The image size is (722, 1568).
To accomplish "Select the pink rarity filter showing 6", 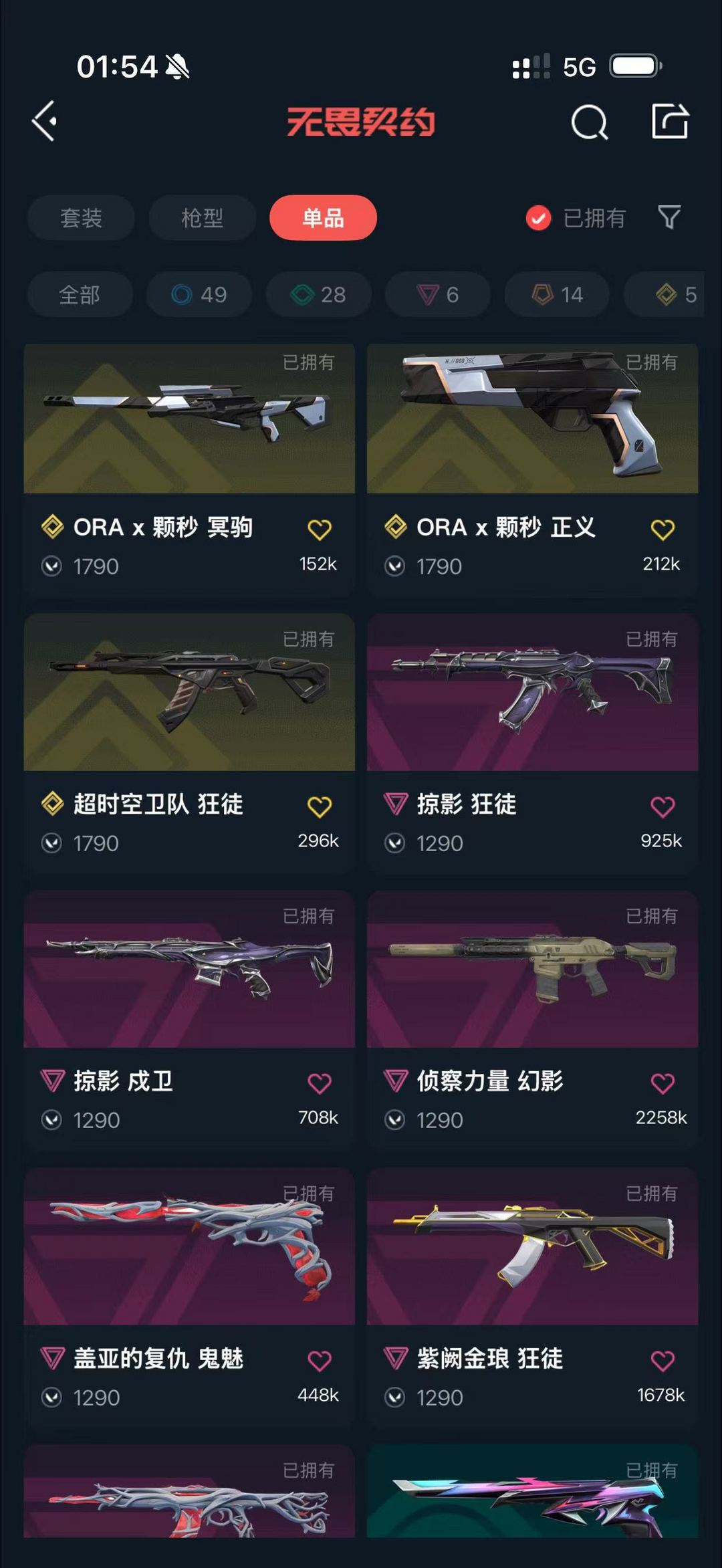I will point(437,295).
